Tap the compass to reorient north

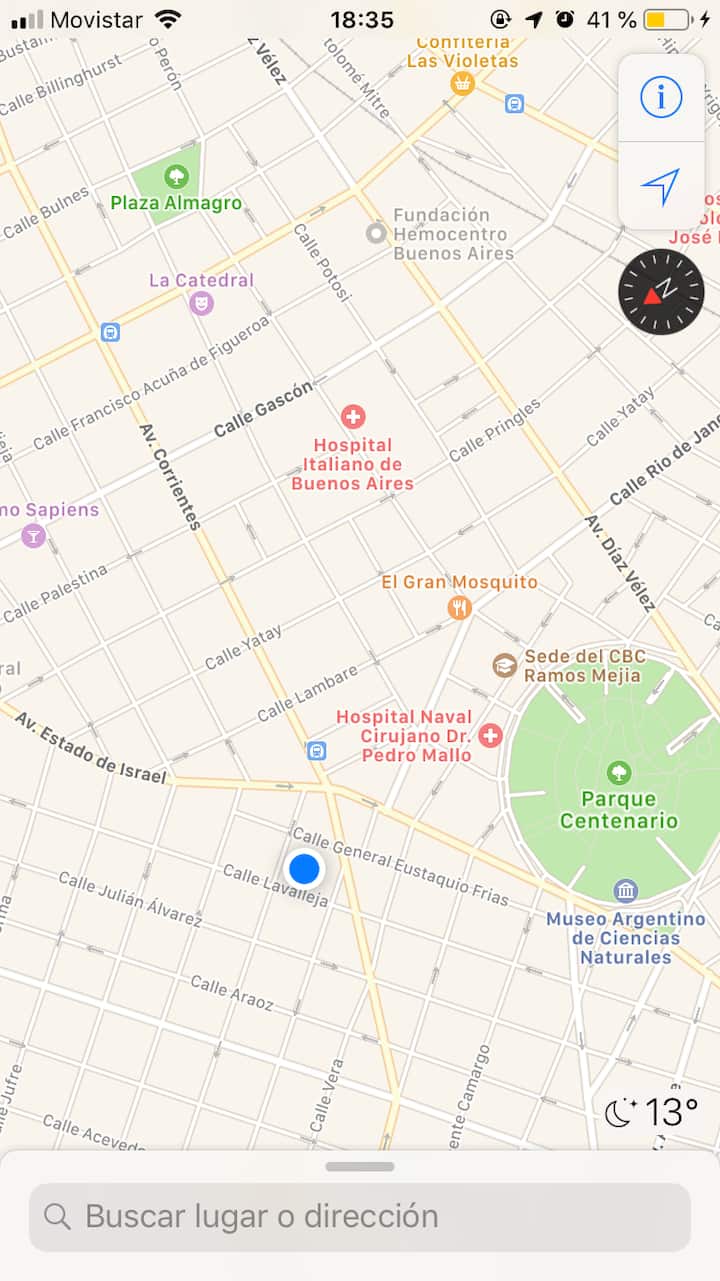[661, 292]
